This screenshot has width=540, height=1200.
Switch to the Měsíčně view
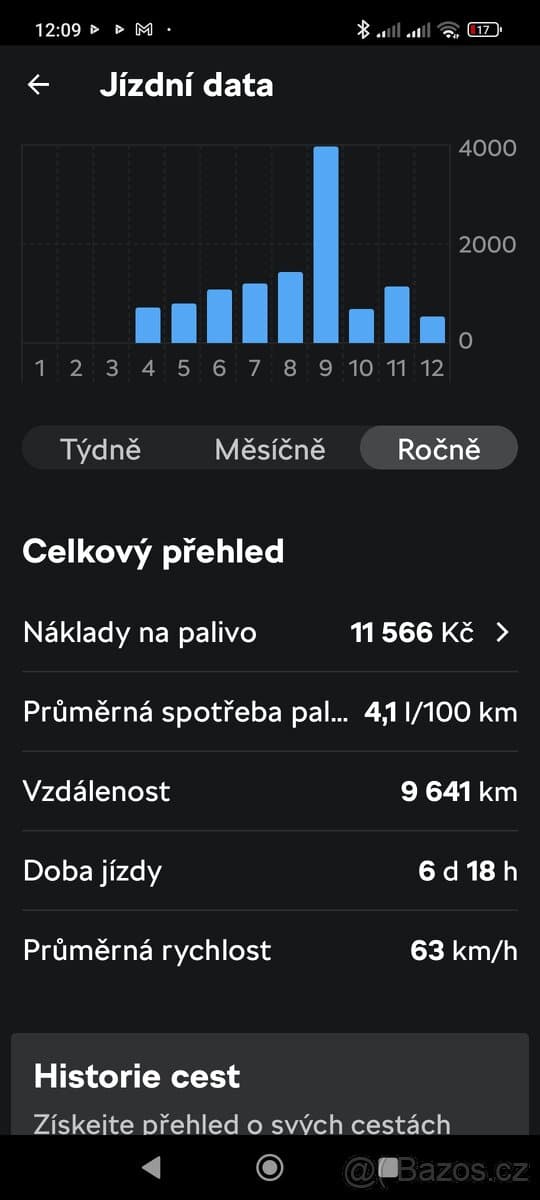(x=269, y=449)
